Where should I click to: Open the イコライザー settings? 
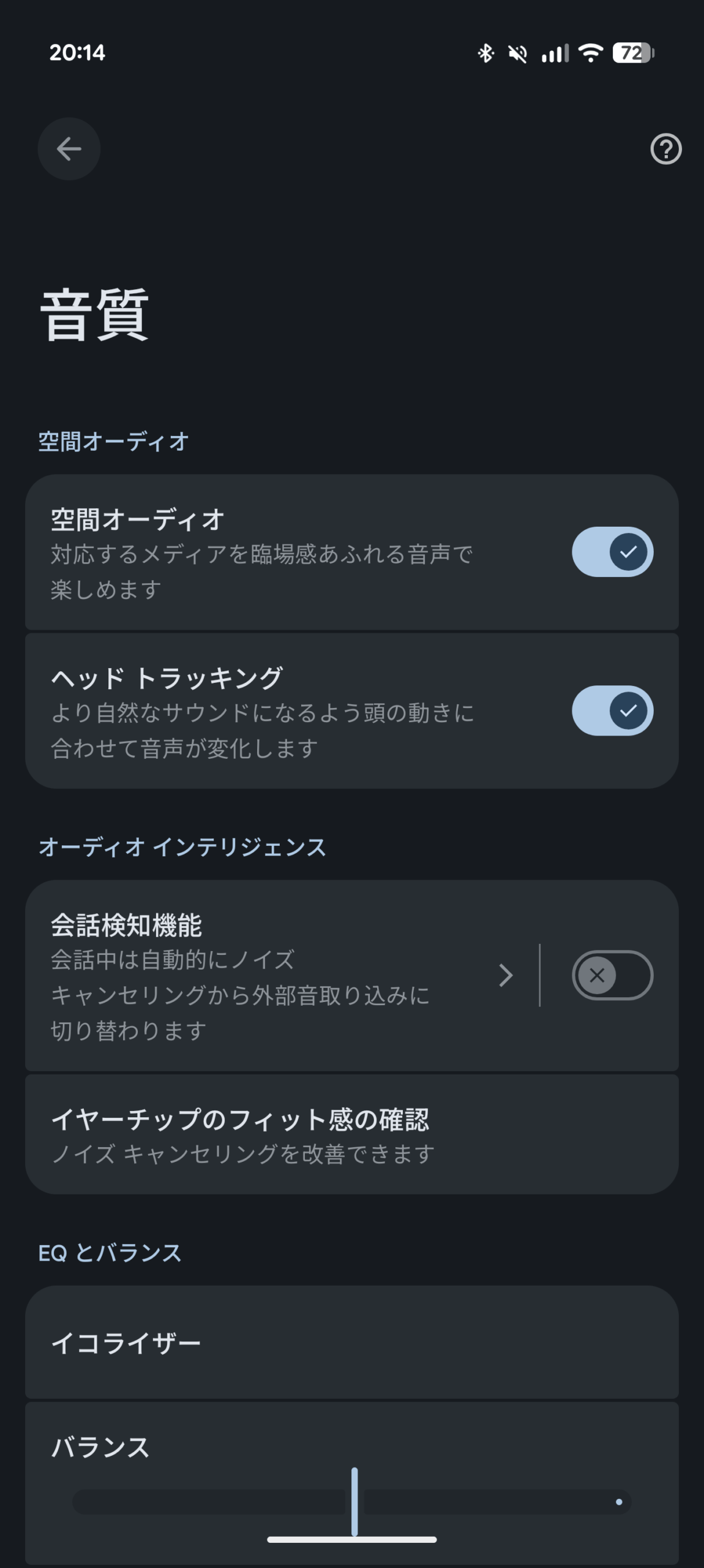352,1343
